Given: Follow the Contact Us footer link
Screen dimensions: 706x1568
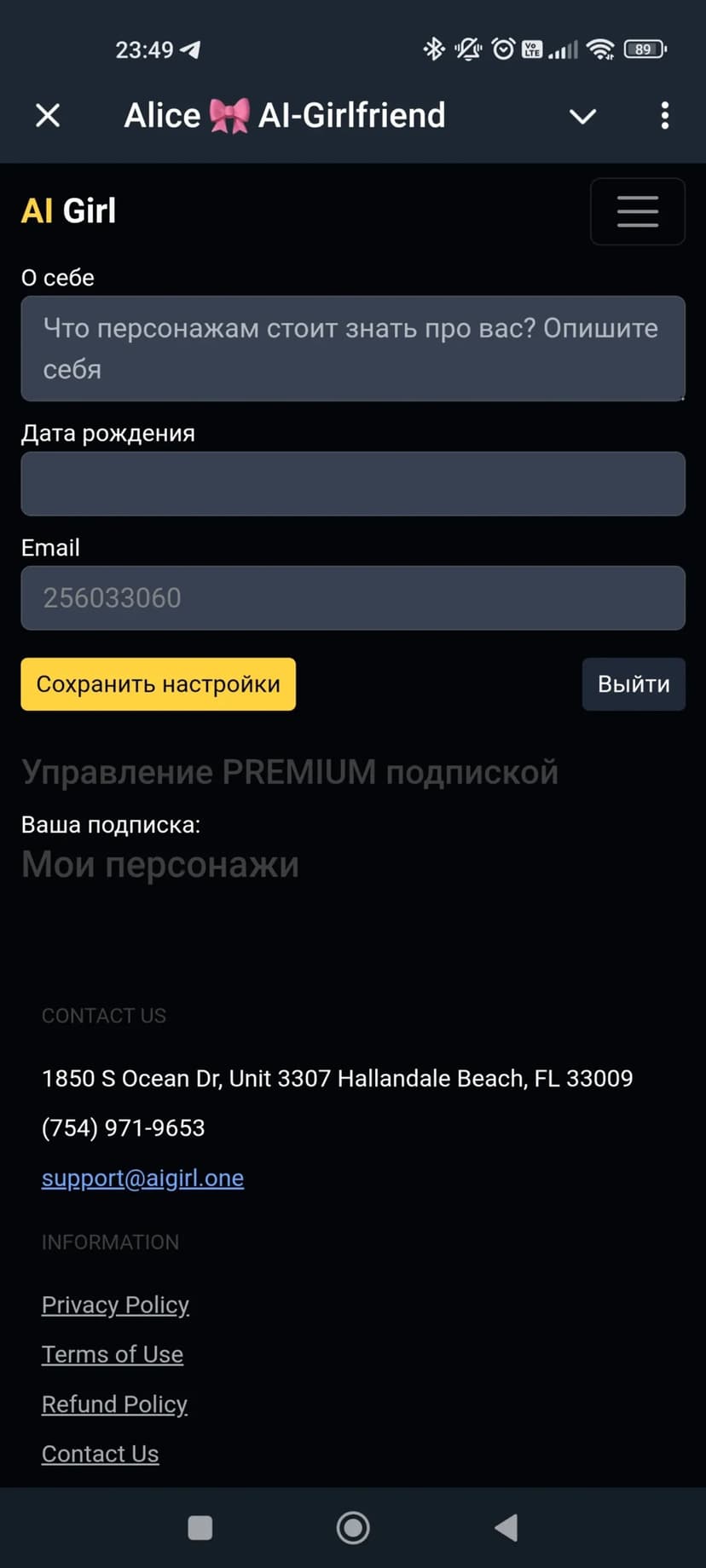Looking at the screenshot, I should (x=100, y=1454).
